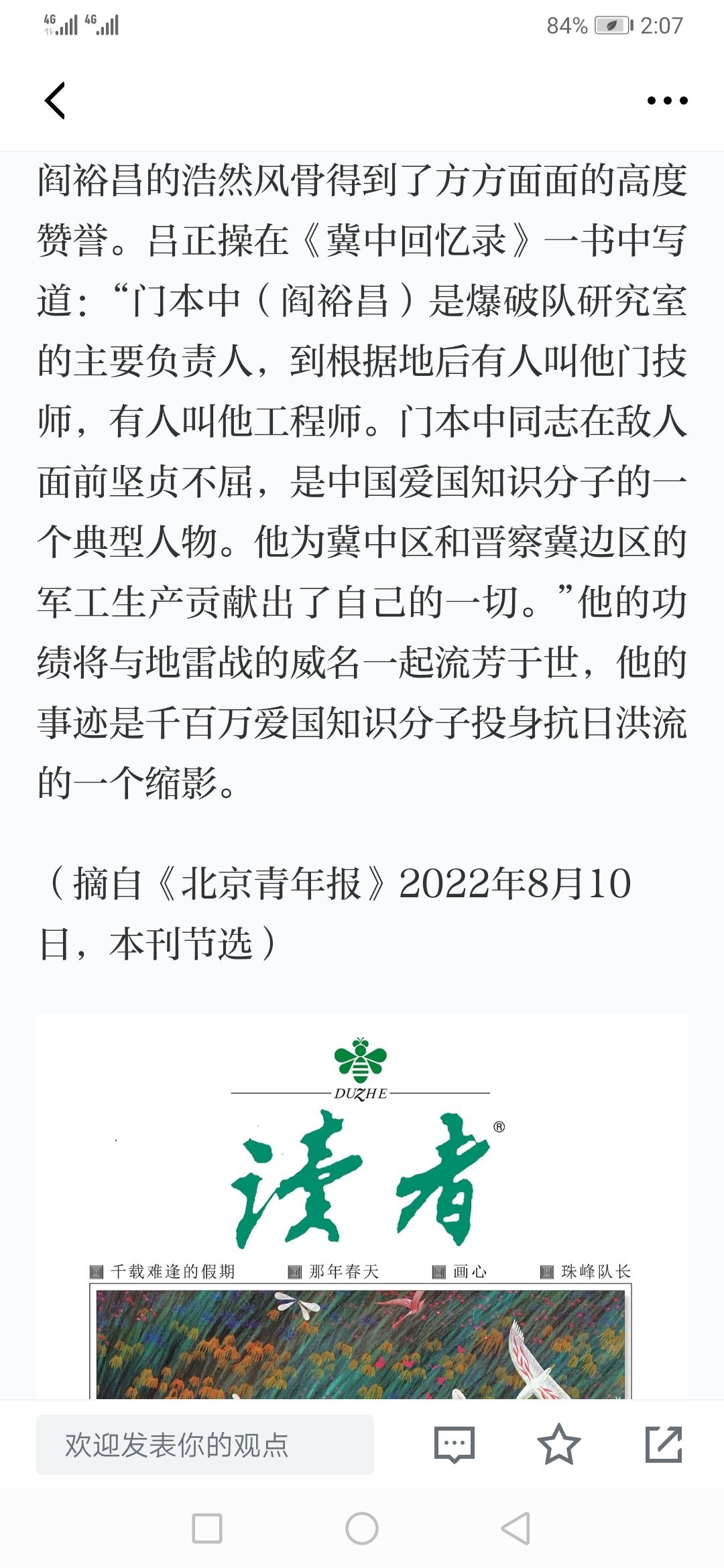Screen dimensions: 724x1568
Task: Tap the comment field 欢迎发表你的观点
Action: tap(205, 1445)
